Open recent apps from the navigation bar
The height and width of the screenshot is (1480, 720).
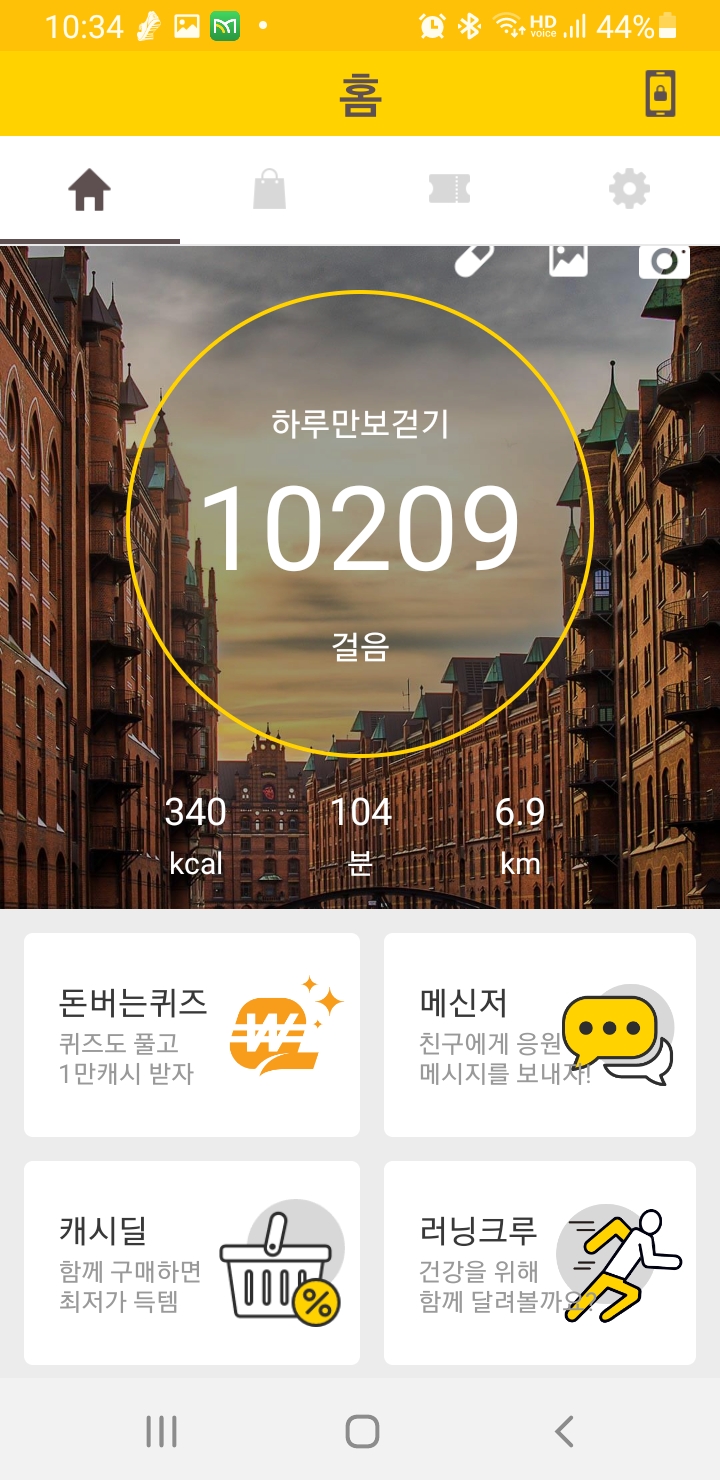[161, 1432]
